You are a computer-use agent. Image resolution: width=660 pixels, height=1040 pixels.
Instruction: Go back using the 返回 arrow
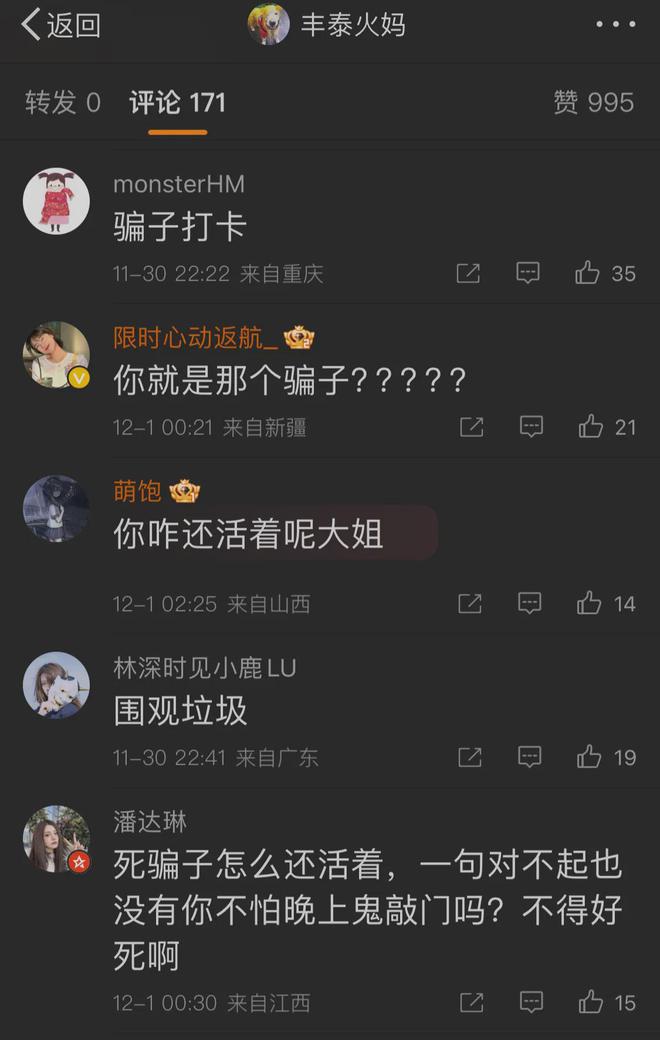coord(60,25)
